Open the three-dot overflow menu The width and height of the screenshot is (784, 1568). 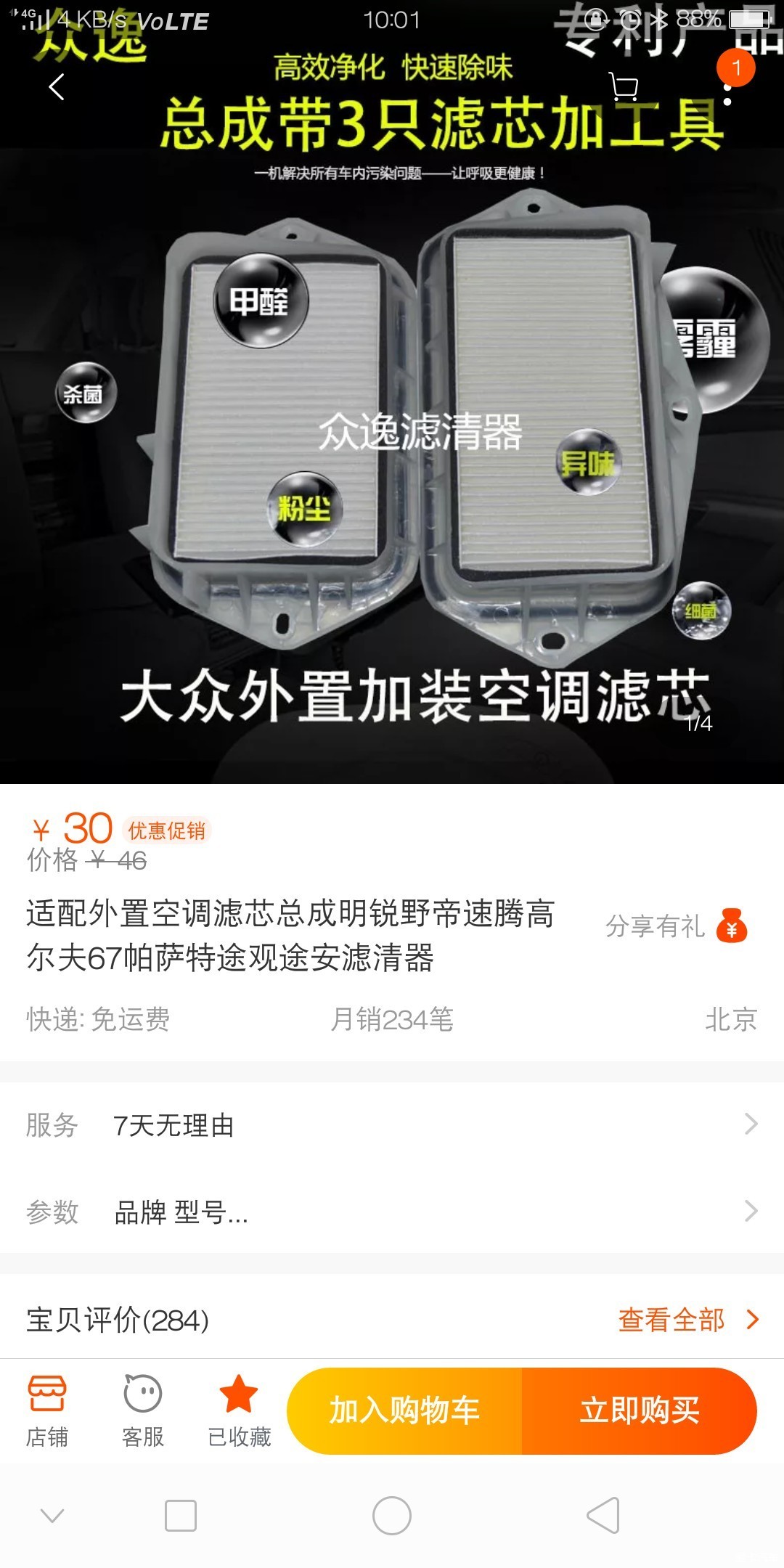pyautogui.click(x=727, y=94)
